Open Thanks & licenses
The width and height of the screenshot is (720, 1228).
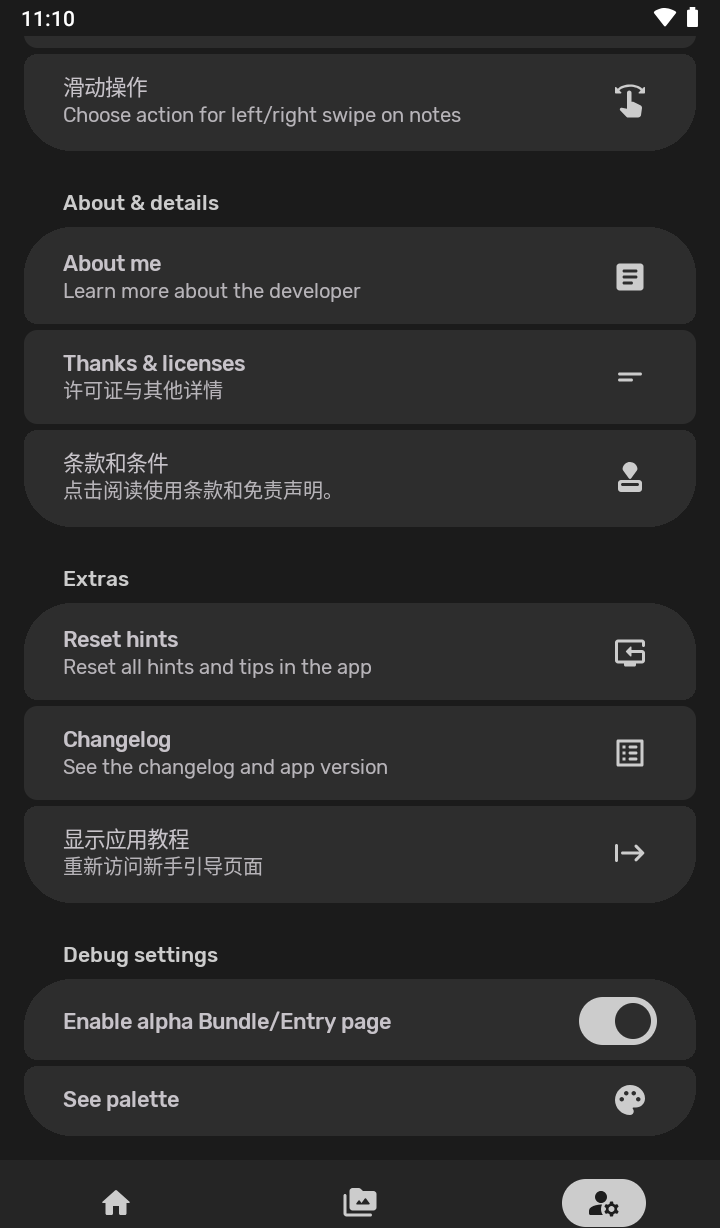359,377
